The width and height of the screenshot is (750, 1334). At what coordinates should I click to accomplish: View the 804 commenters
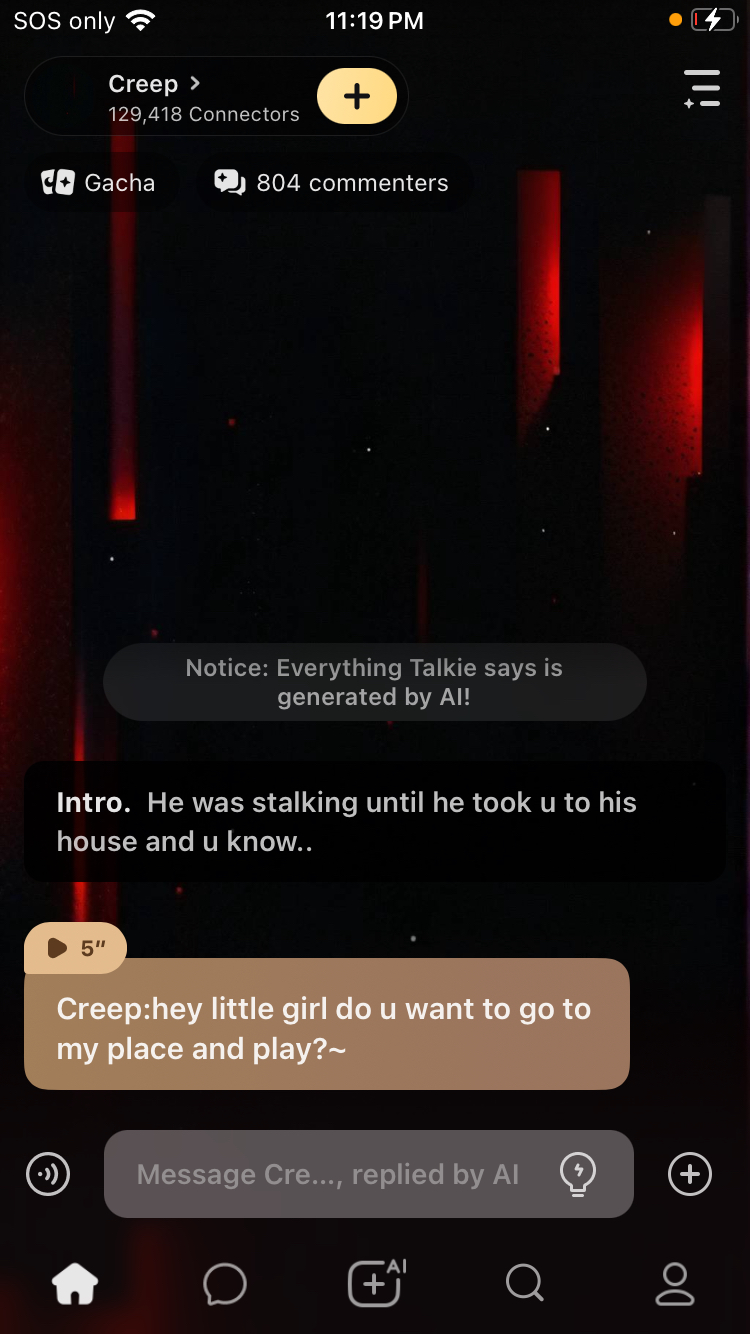click(x=331, y=183)
